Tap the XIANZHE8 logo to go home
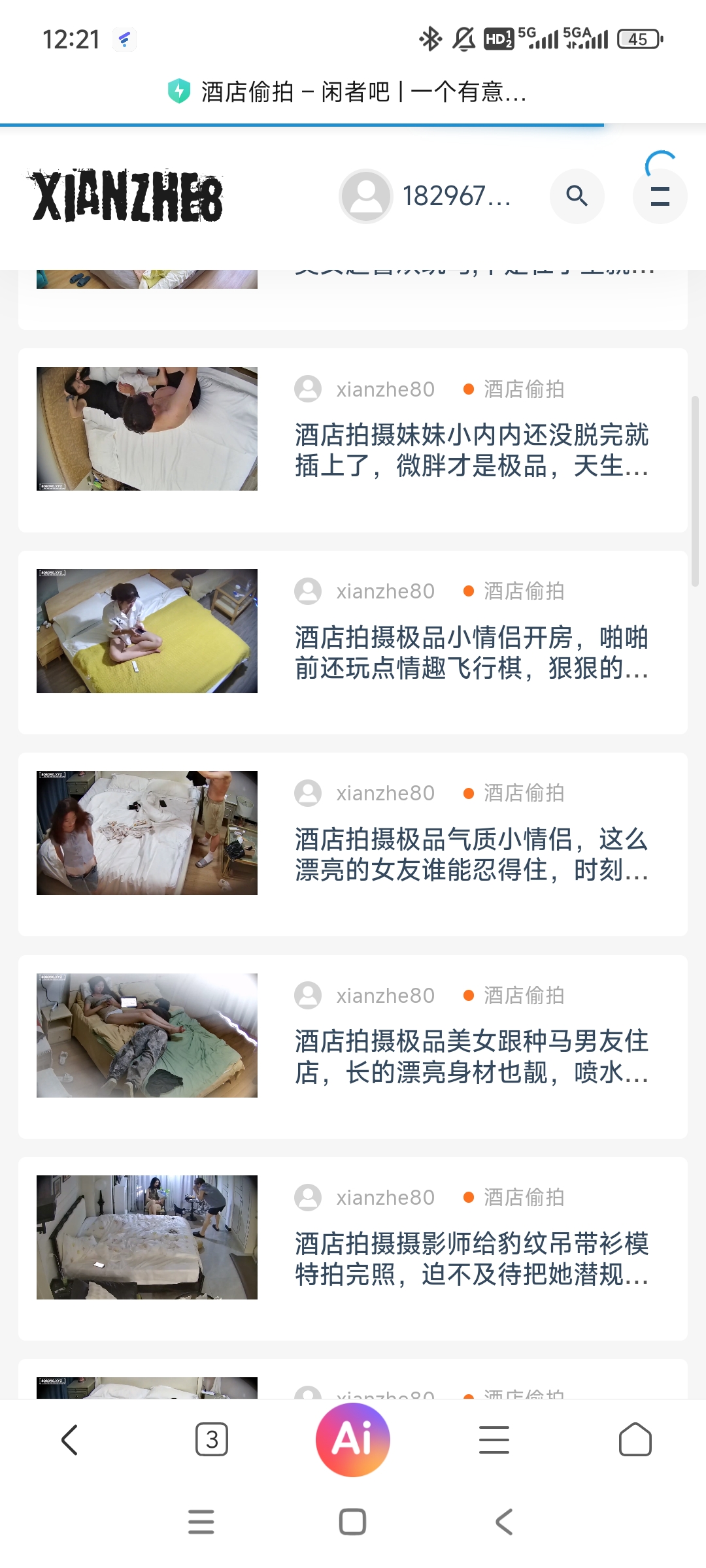This screenshot has width=706, height=1568. coord(127,196)
